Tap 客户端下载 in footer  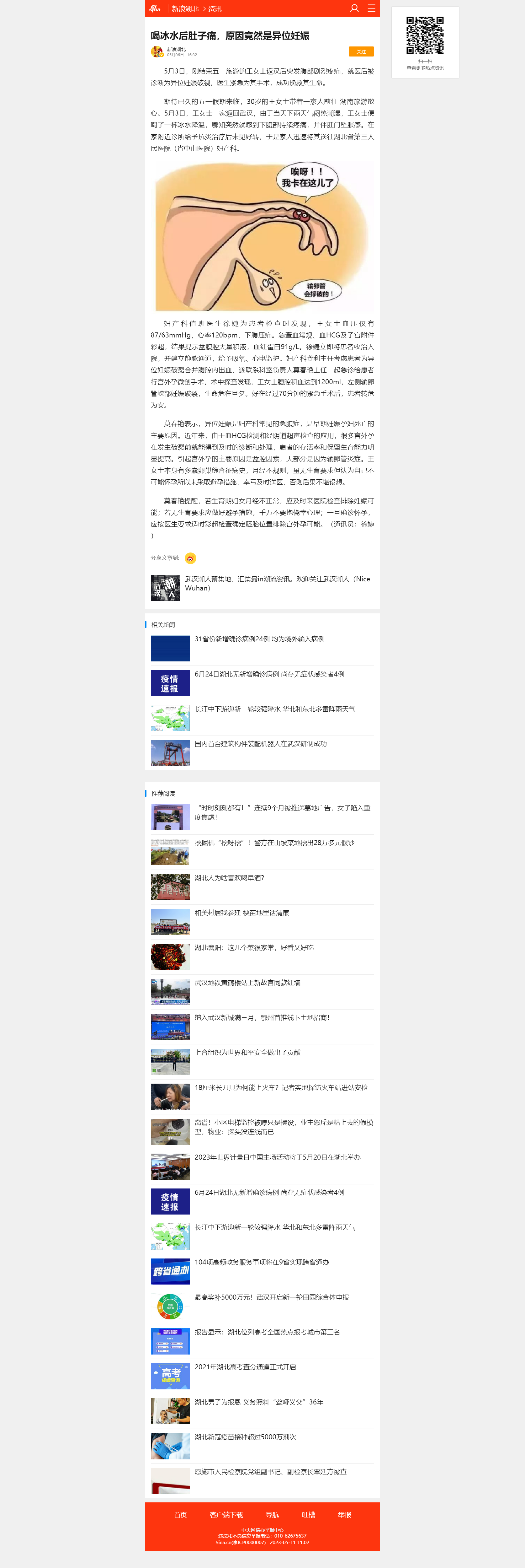point(226,1514)
